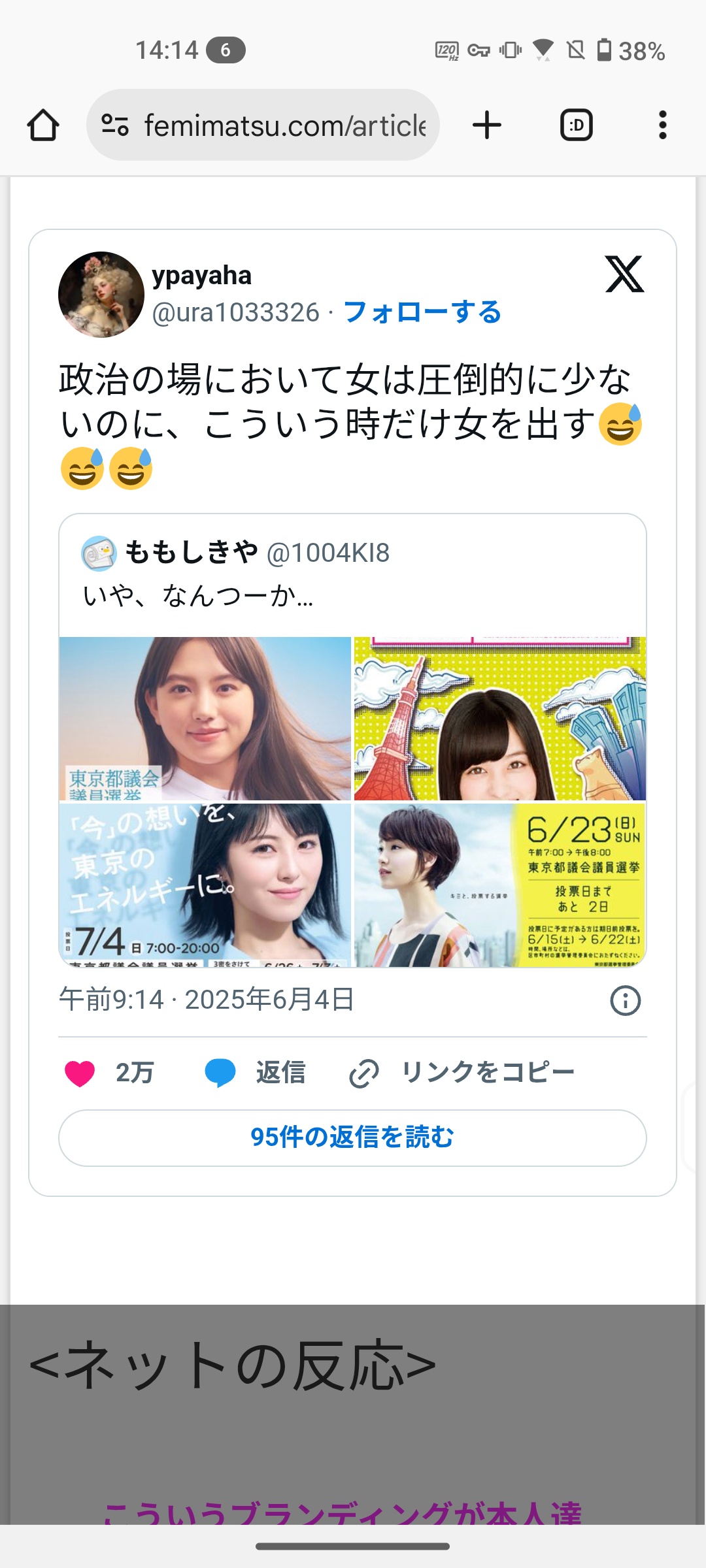This screenshot has width=706, height=1568.
Task: Open the tab switcher
Action: click(576, 125)
